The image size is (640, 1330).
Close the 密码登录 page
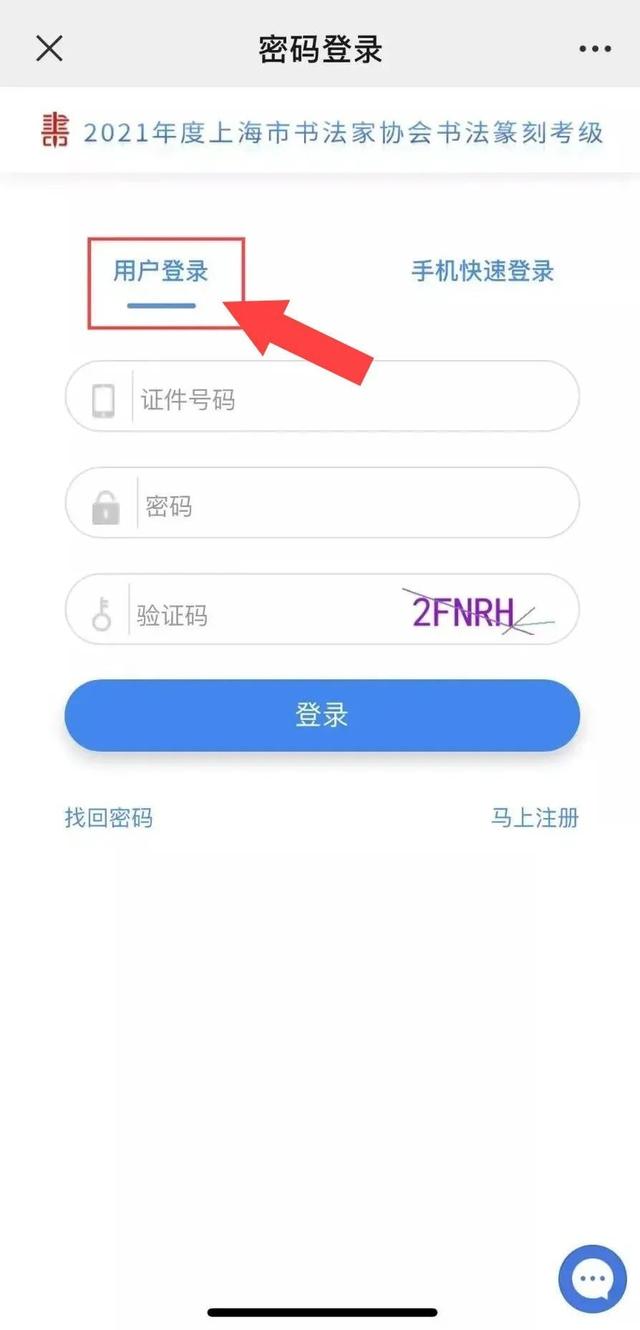click(49, 48)
